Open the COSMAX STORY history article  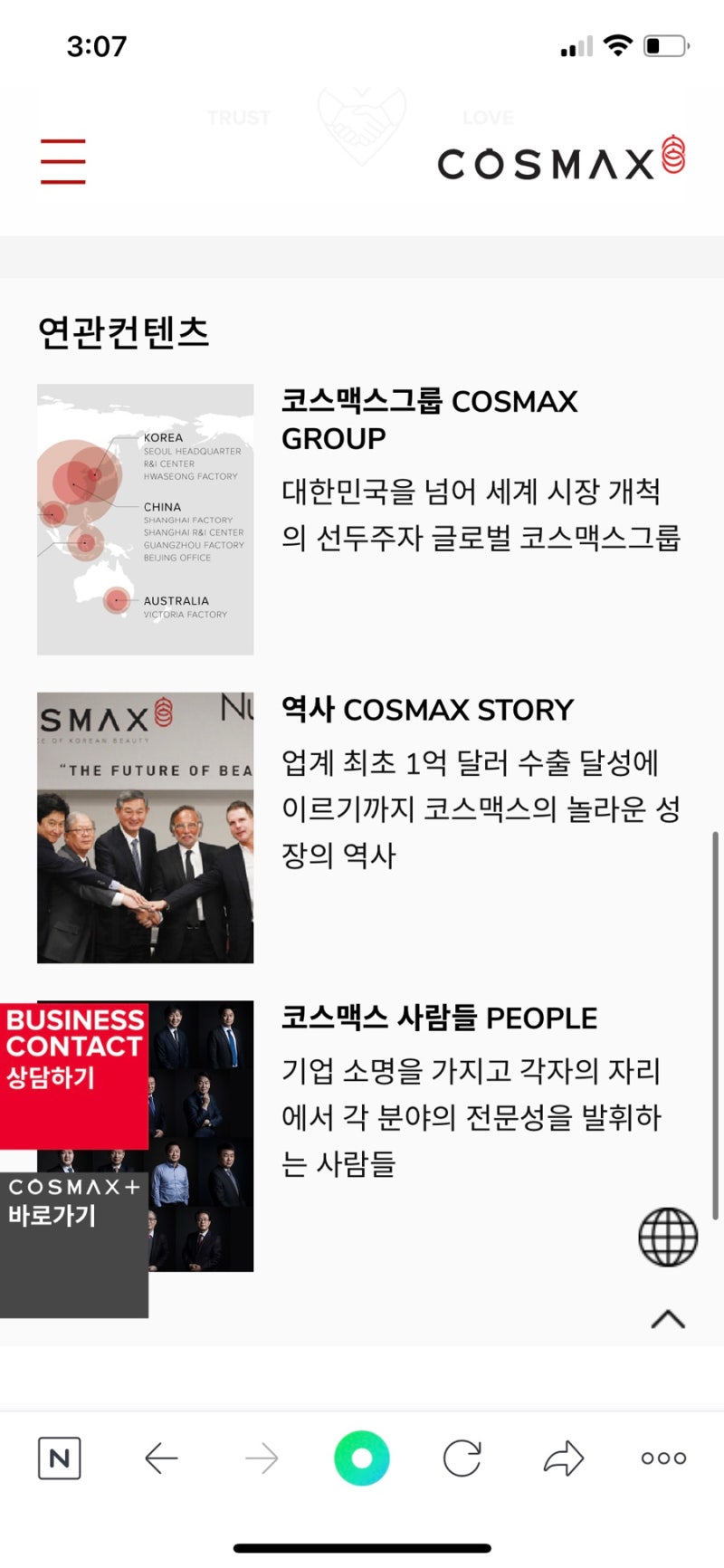coord(427,710)
